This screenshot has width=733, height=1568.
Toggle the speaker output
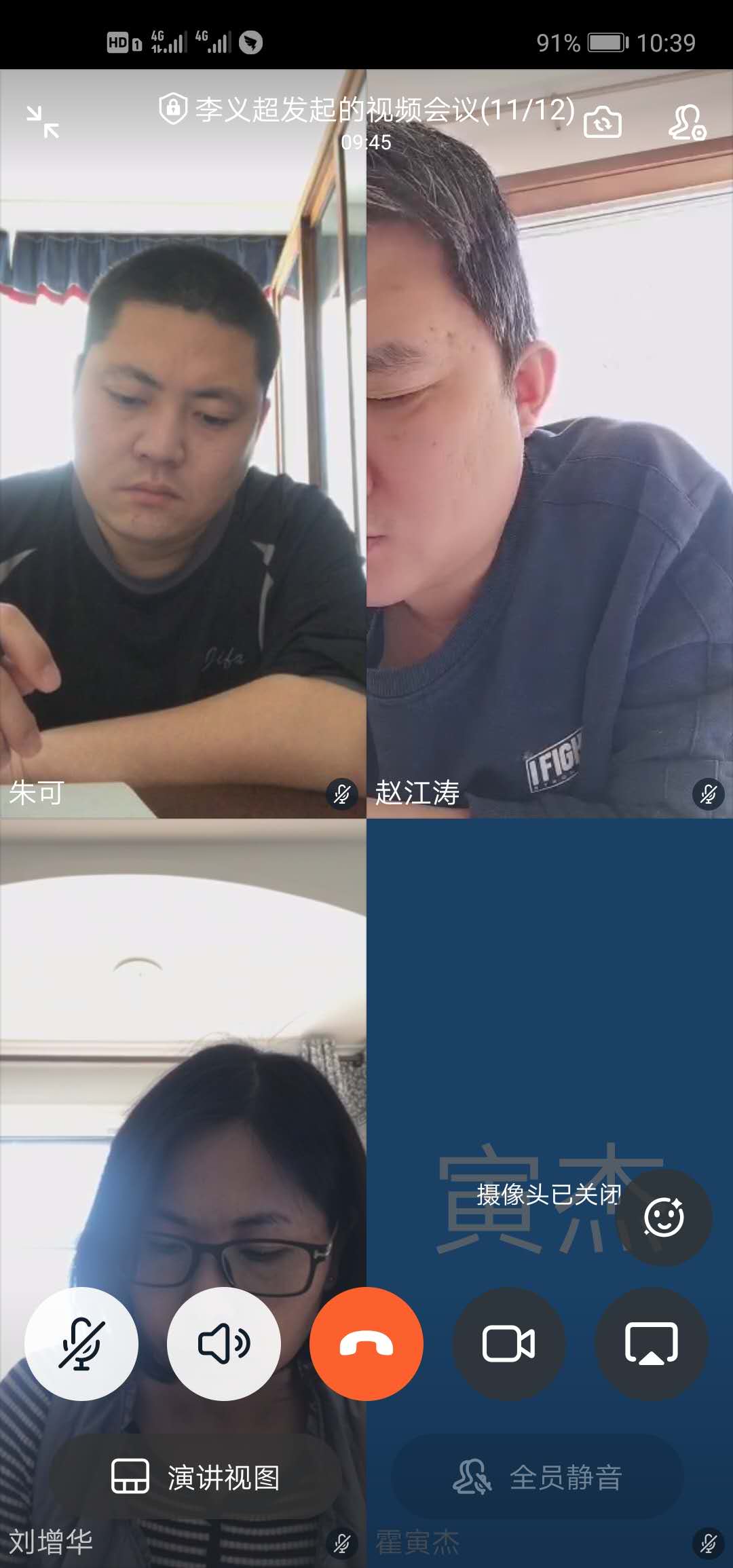coord(224,1344)
